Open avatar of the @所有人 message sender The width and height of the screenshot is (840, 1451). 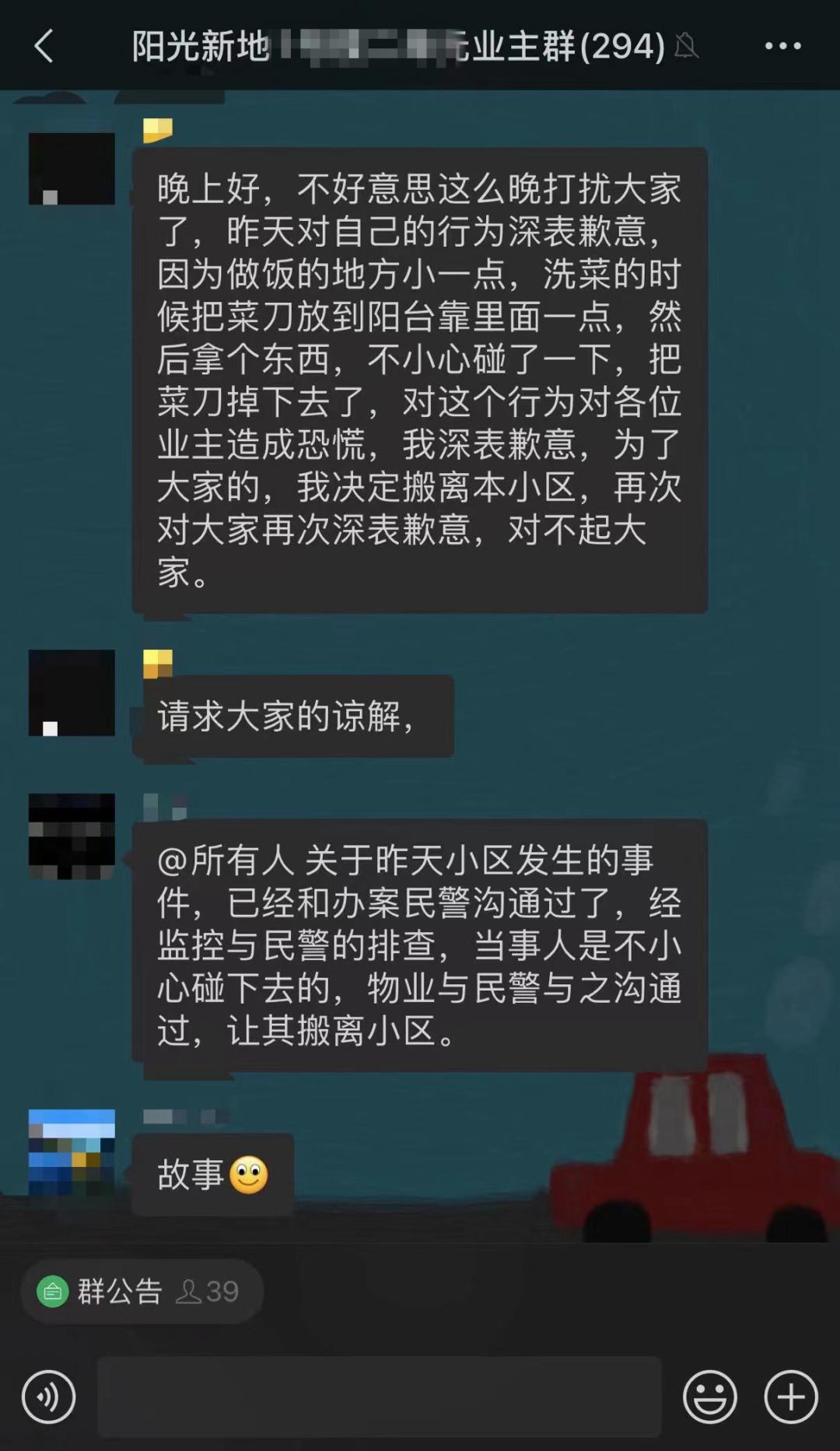(x=72, y=836)
